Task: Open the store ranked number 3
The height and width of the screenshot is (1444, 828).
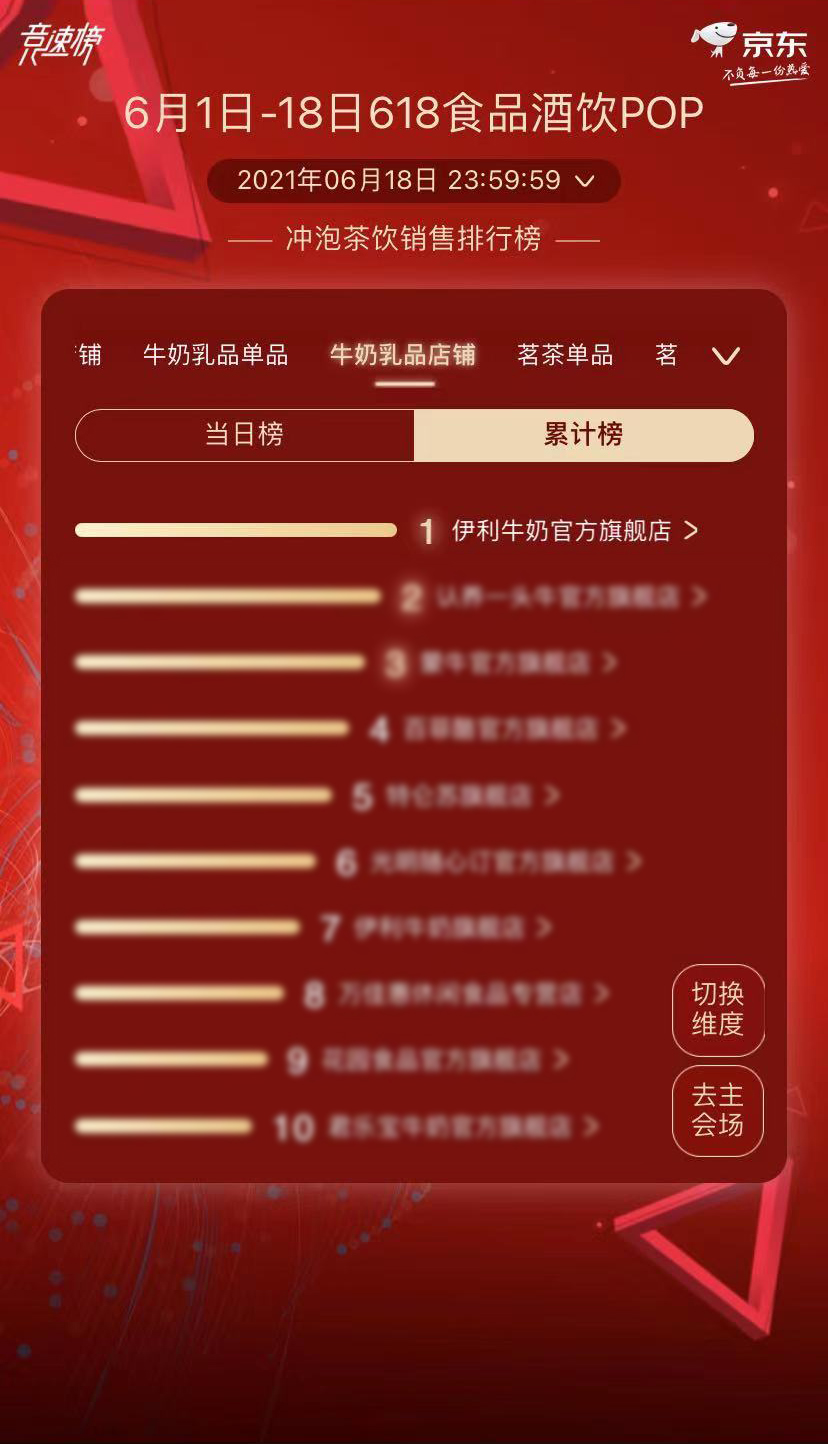Action: tap(505, 663)
